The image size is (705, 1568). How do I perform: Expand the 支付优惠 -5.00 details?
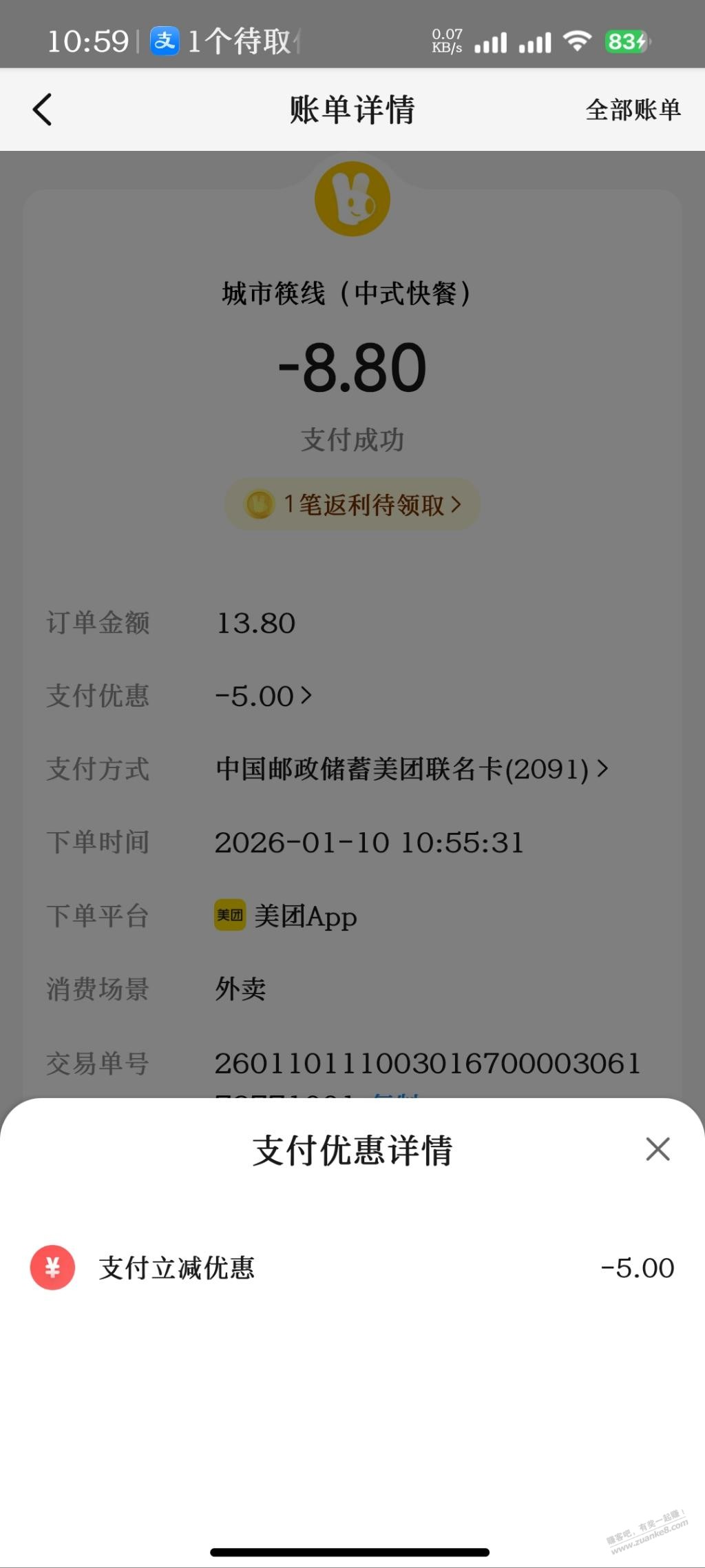pos(264,697)
